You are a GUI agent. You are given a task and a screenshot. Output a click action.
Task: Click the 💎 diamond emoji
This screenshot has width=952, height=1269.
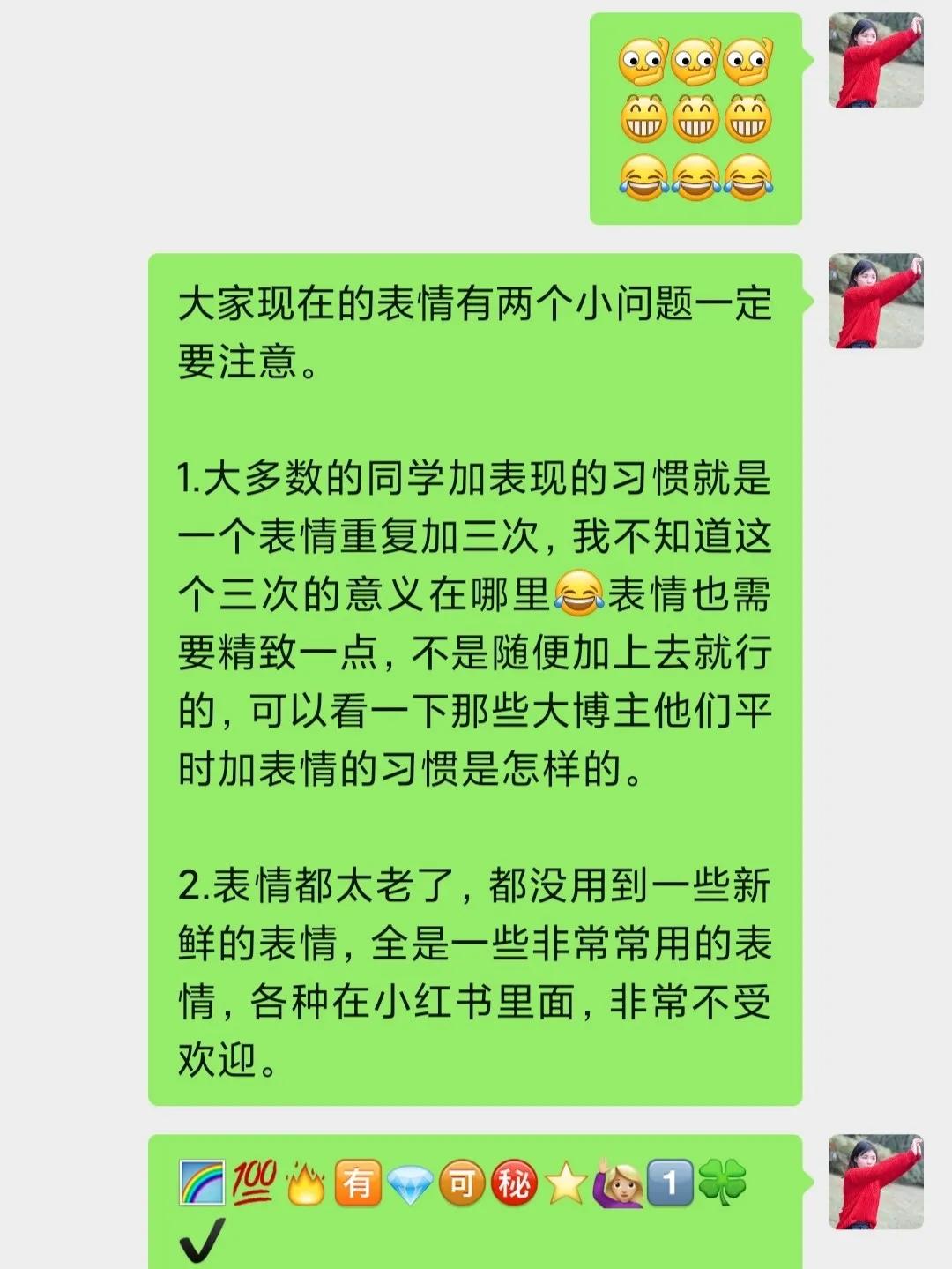(x=410, y=1182)
